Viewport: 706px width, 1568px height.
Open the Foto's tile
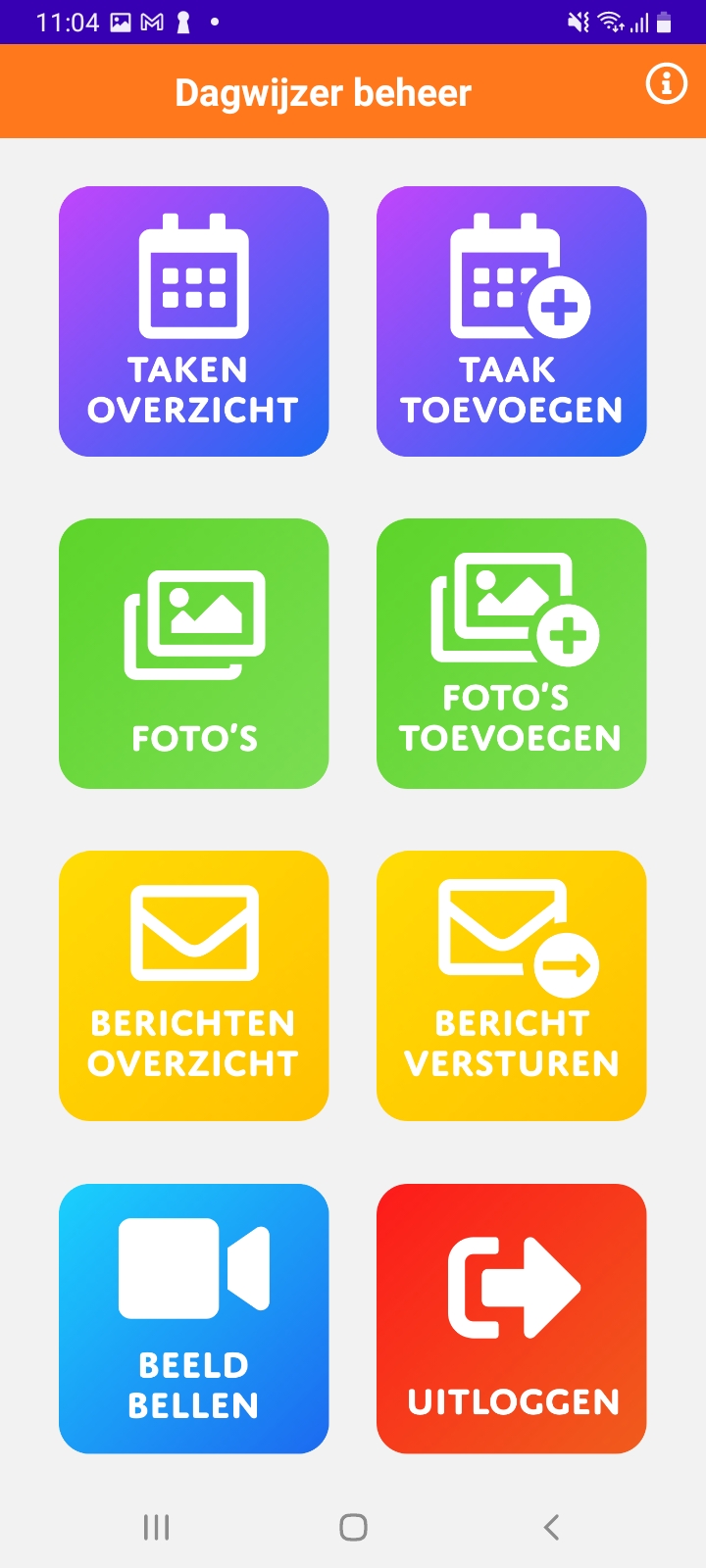(x=194, y=654)
